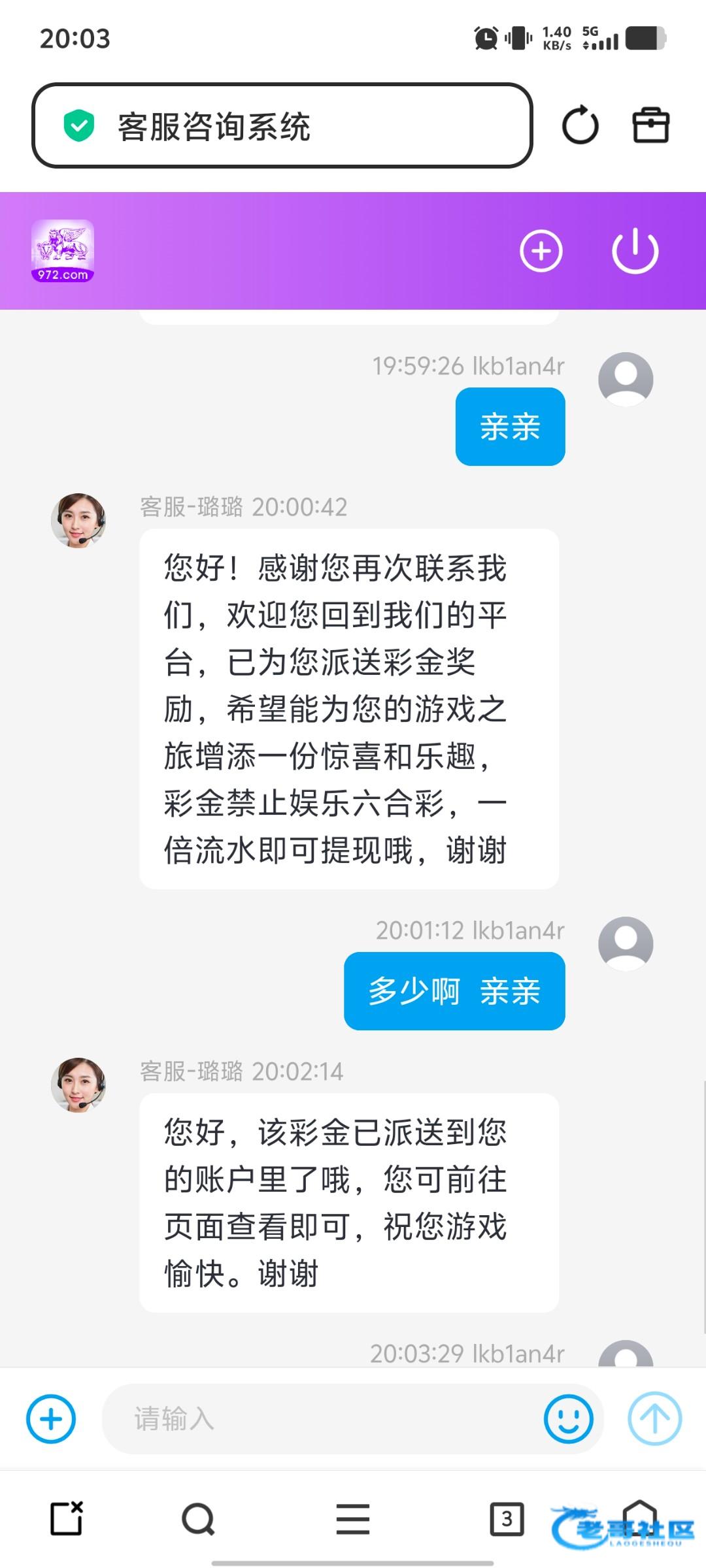Open the emoji picker
This screenshot has height=1568, width=706.
(x=568, y=1419)
